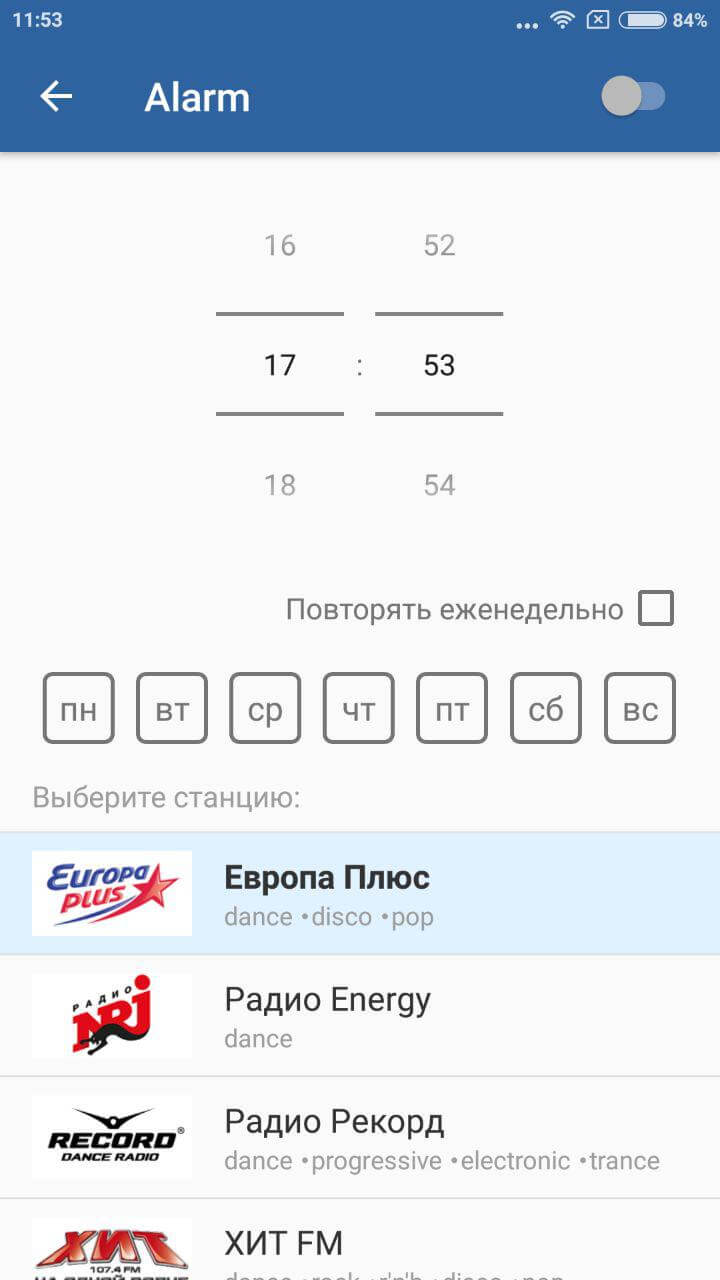
Task: Tap the NRJ logo for Радио Energy
Action: point(111,1015)
